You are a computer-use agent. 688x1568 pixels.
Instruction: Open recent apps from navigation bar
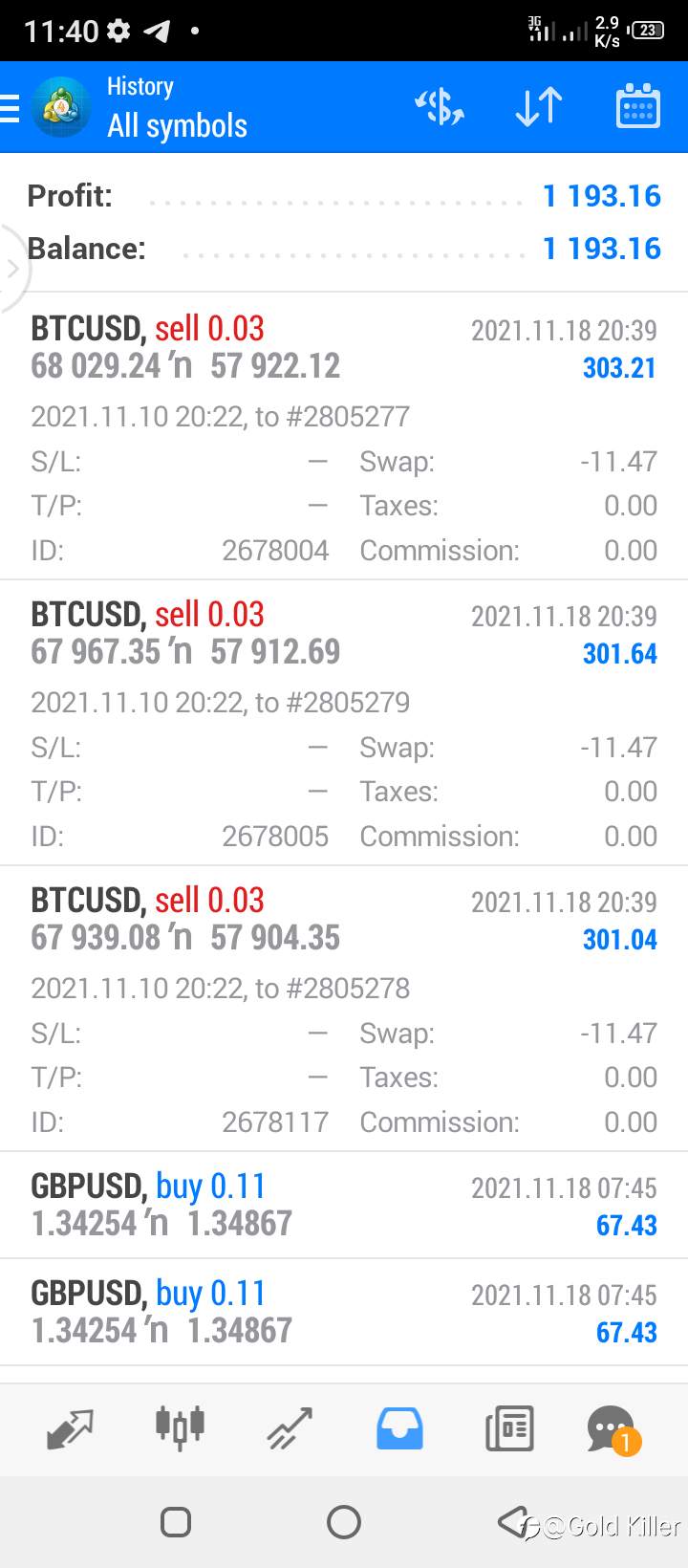click(176, 1522)
